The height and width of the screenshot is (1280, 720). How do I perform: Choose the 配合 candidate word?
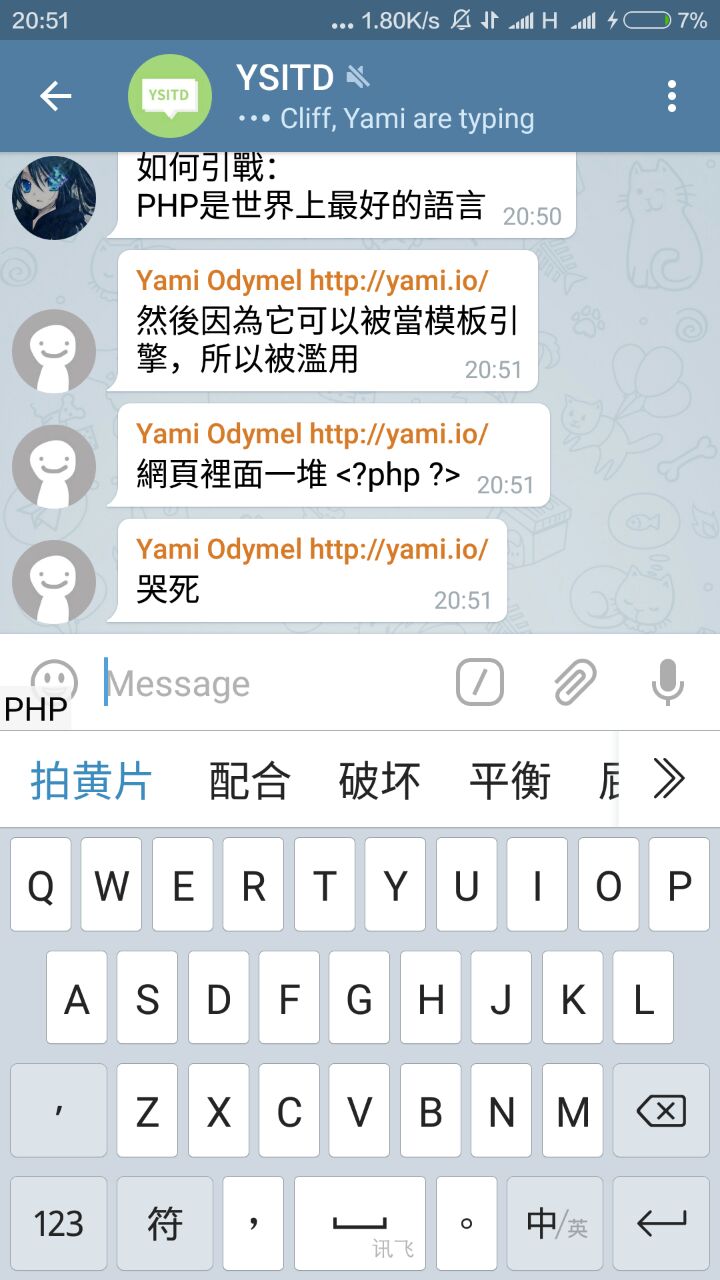[x=250, y=781]
